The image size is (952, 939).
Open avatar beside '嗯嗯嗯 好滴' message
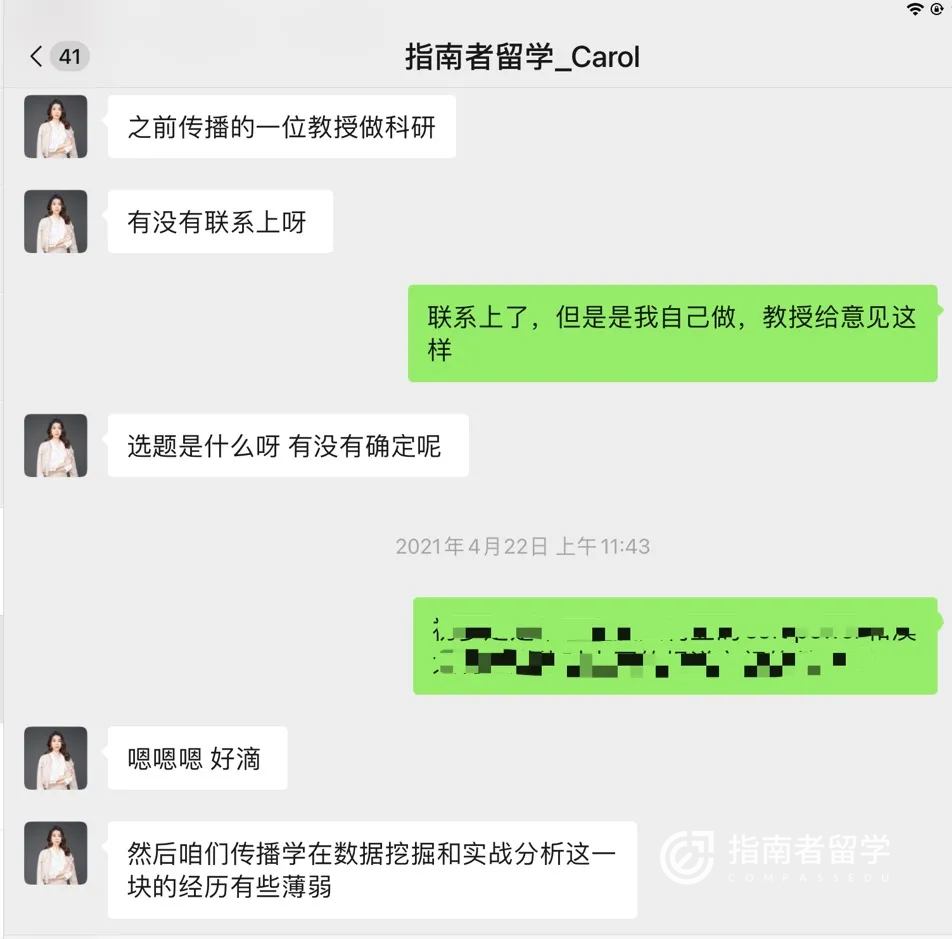point(56,758)
